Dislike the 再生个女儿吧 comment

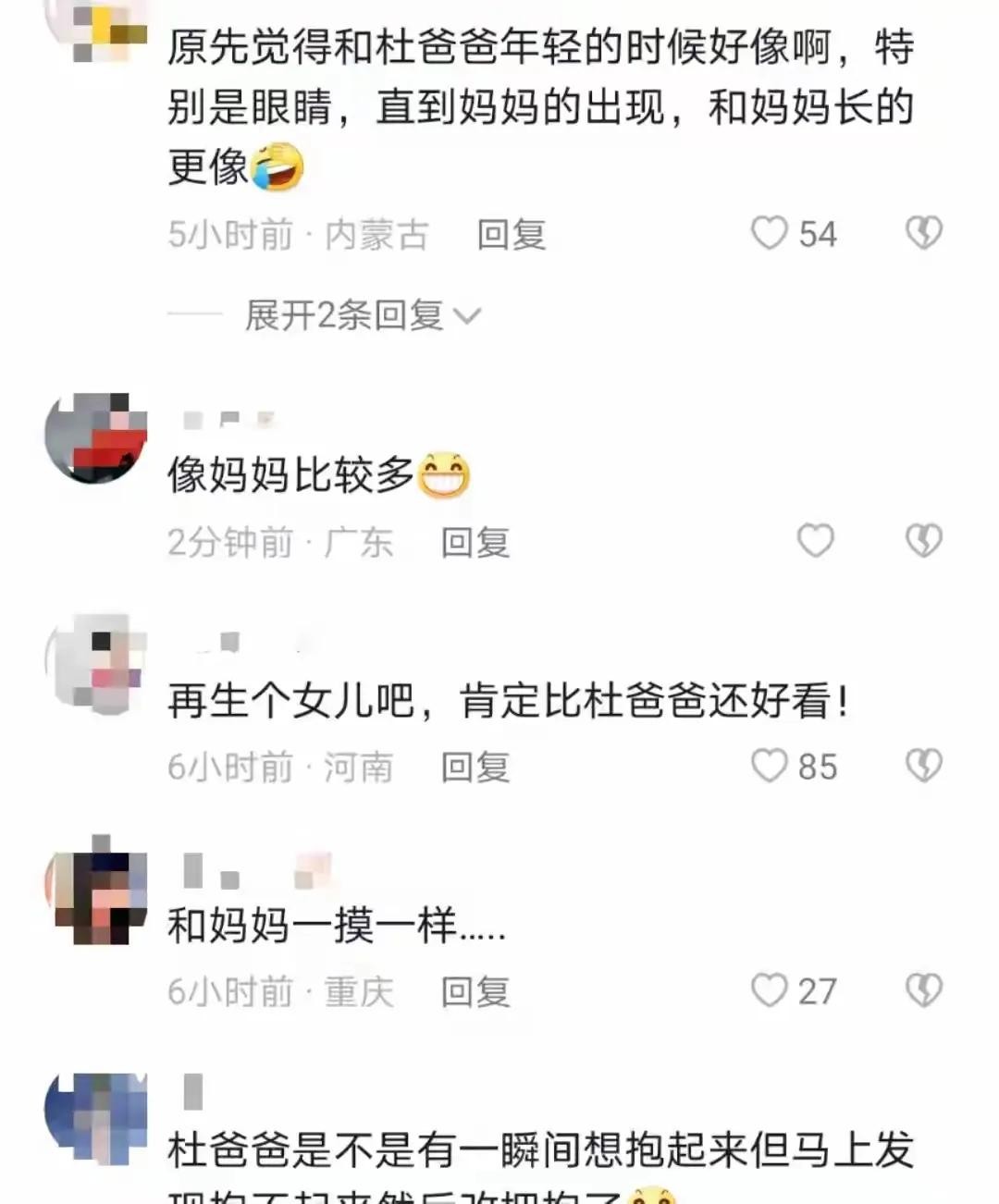click(x=923, y=766)
